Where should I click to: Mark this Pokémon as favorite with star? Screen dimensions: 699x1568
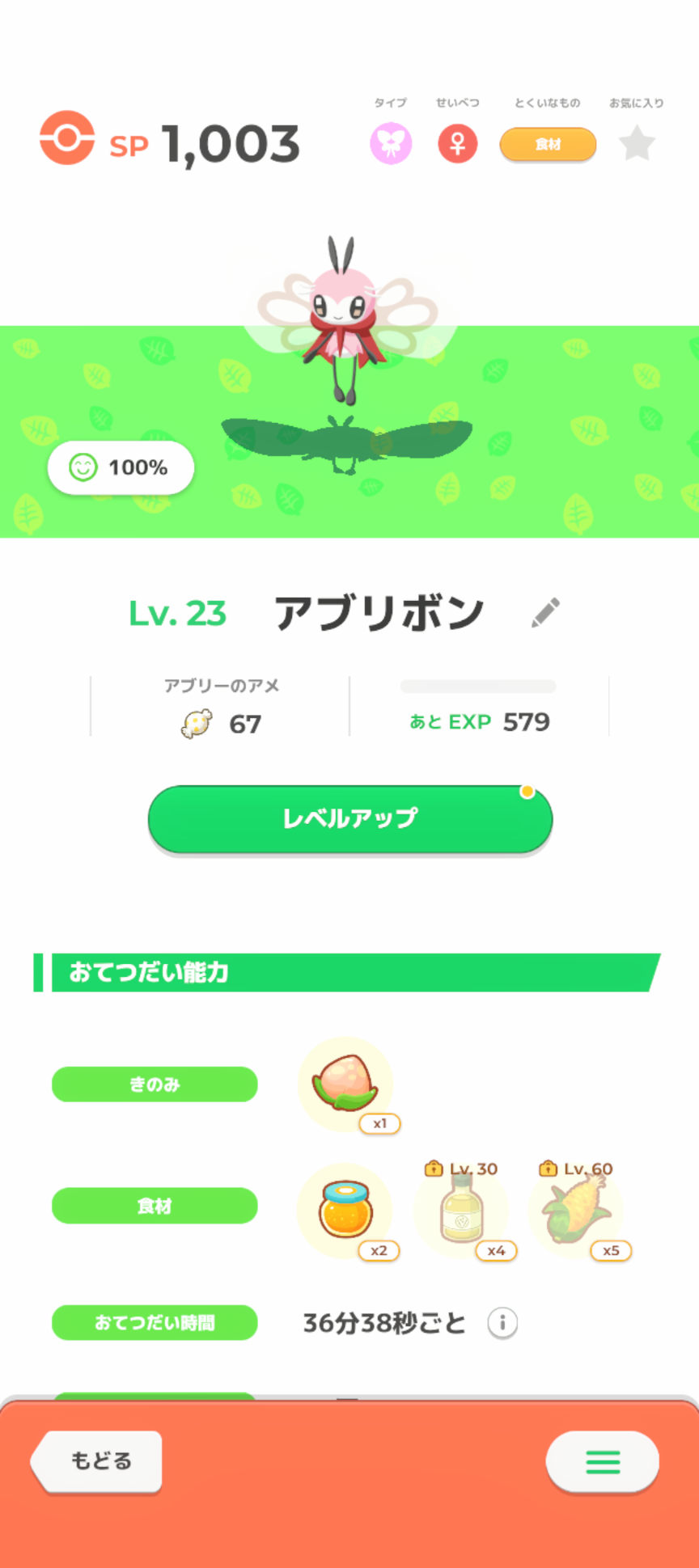point(637,144)
